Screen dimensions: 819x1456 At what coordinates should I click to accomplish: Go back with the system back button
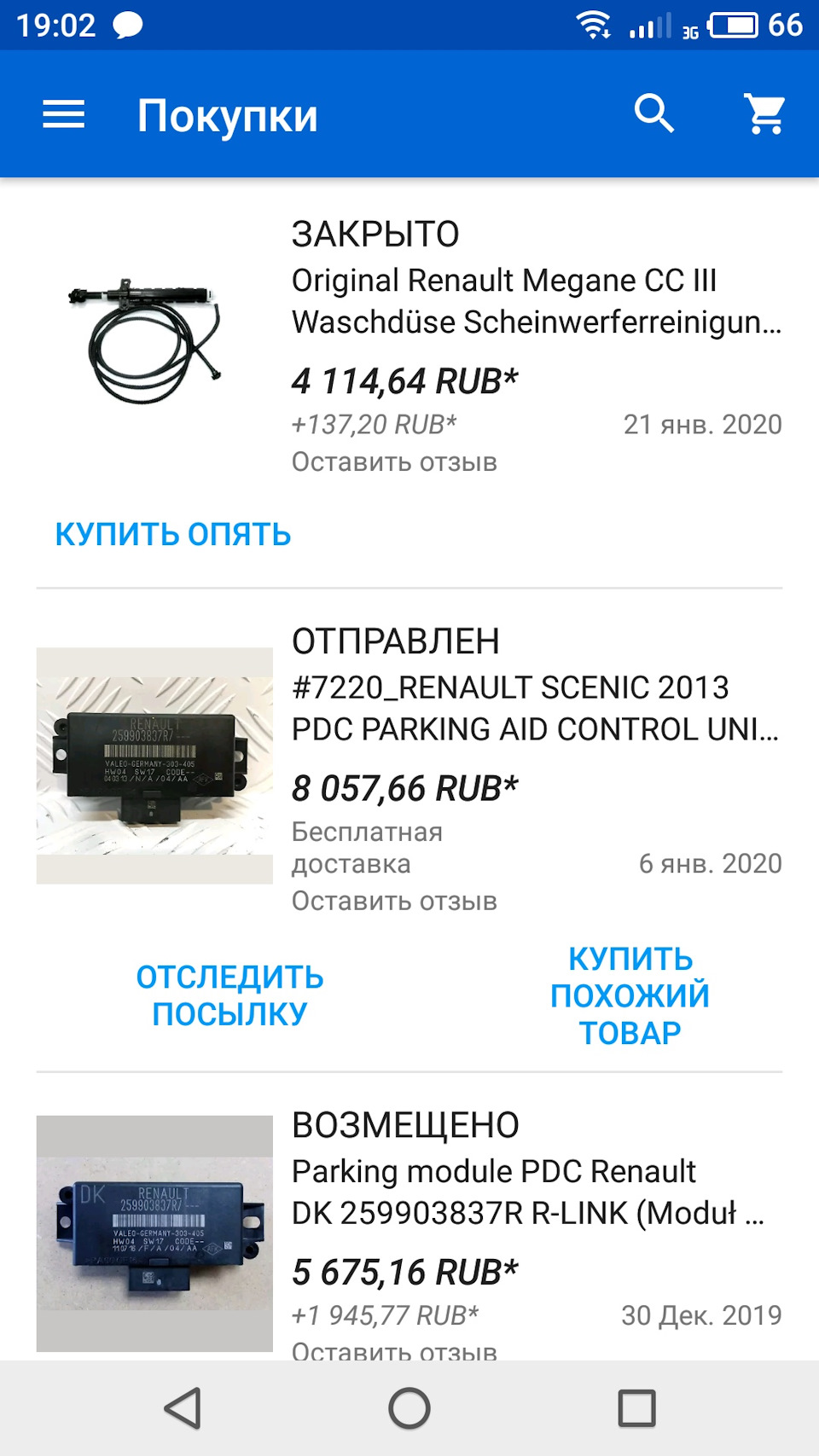(x=183, y=1408)
